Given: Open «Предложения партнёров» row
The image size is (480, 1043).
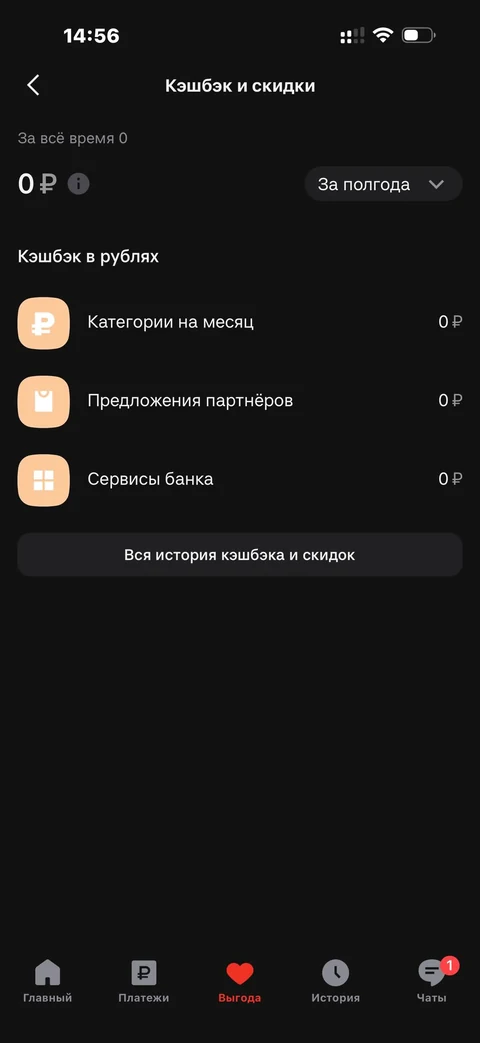Looking at the screenshot, I should click(240, 401).
